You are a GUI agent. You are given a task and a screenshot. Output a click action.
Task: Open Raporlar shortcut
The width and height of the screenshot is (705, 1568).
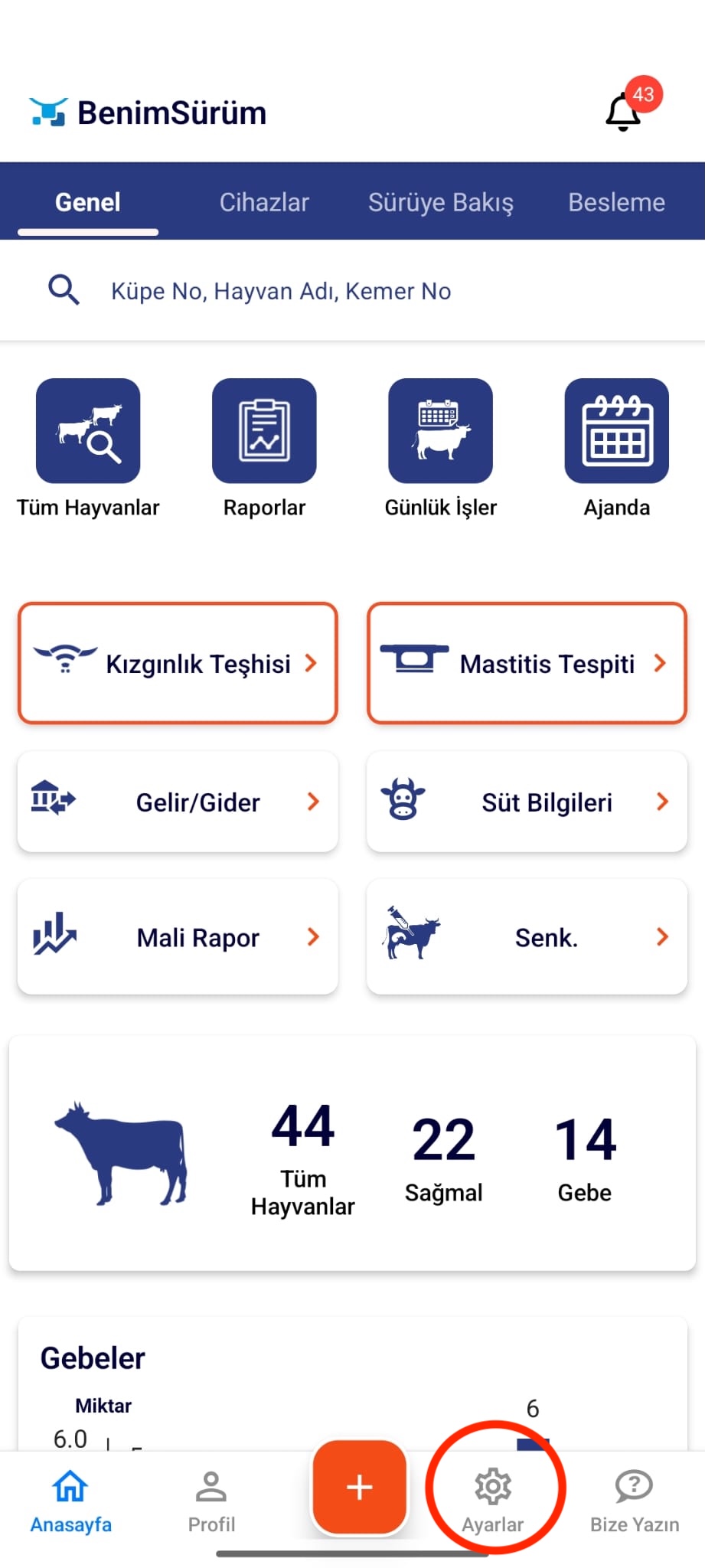pyautogui.click(x=264, y=431)
